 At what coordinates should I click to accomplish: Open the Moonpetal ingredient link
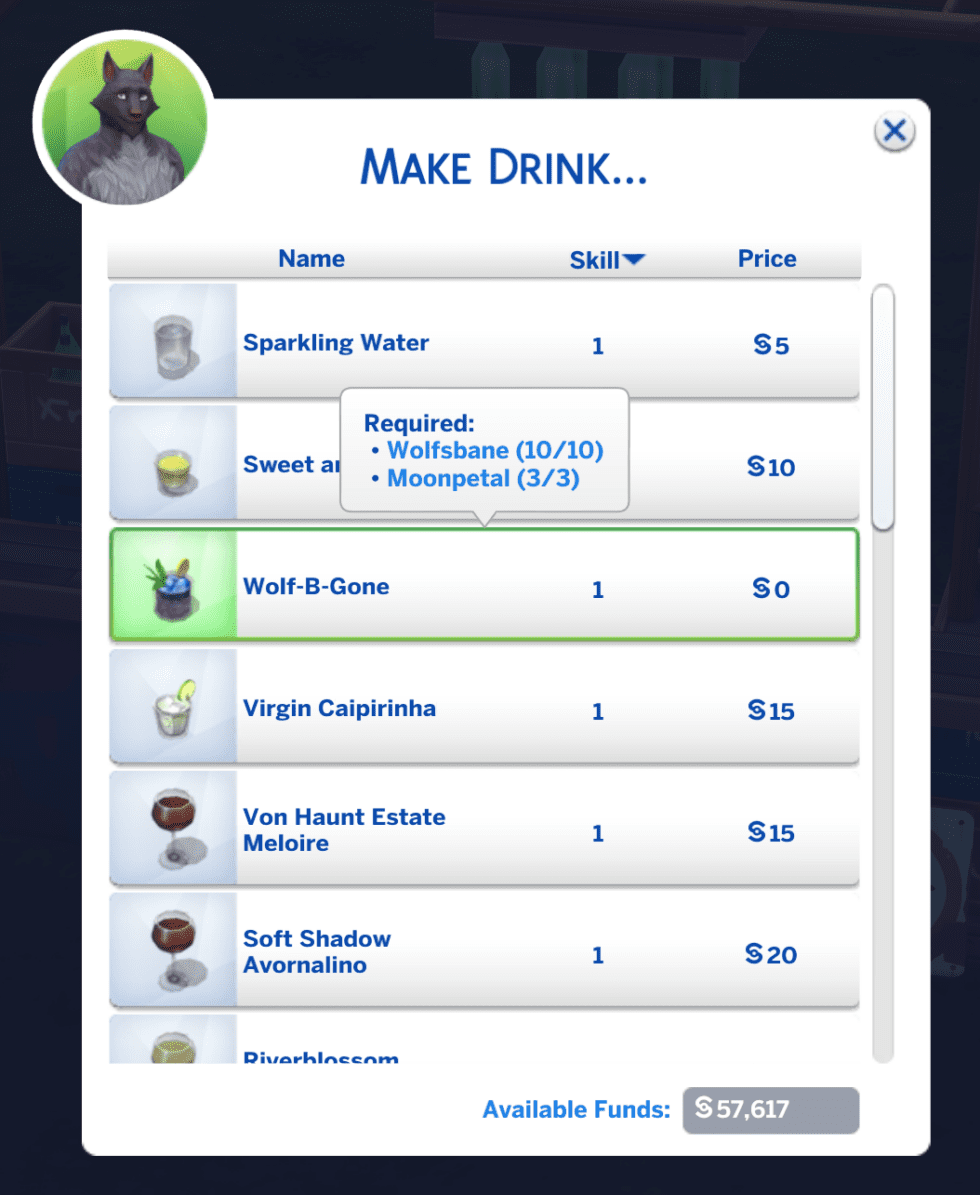tap(478, 478)
